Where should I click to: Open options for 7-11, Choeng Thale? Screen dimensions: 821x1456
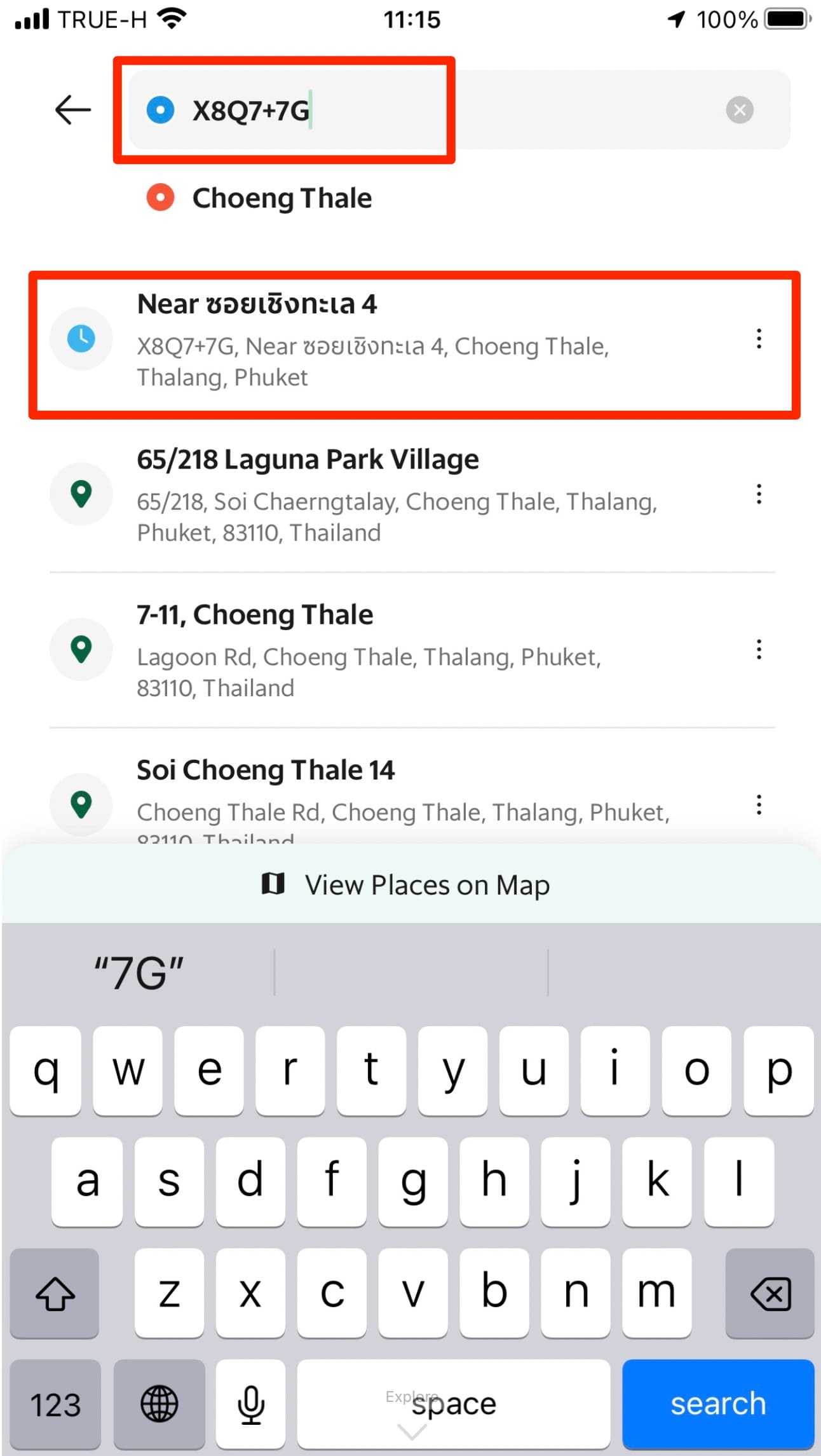click(759, 649)
